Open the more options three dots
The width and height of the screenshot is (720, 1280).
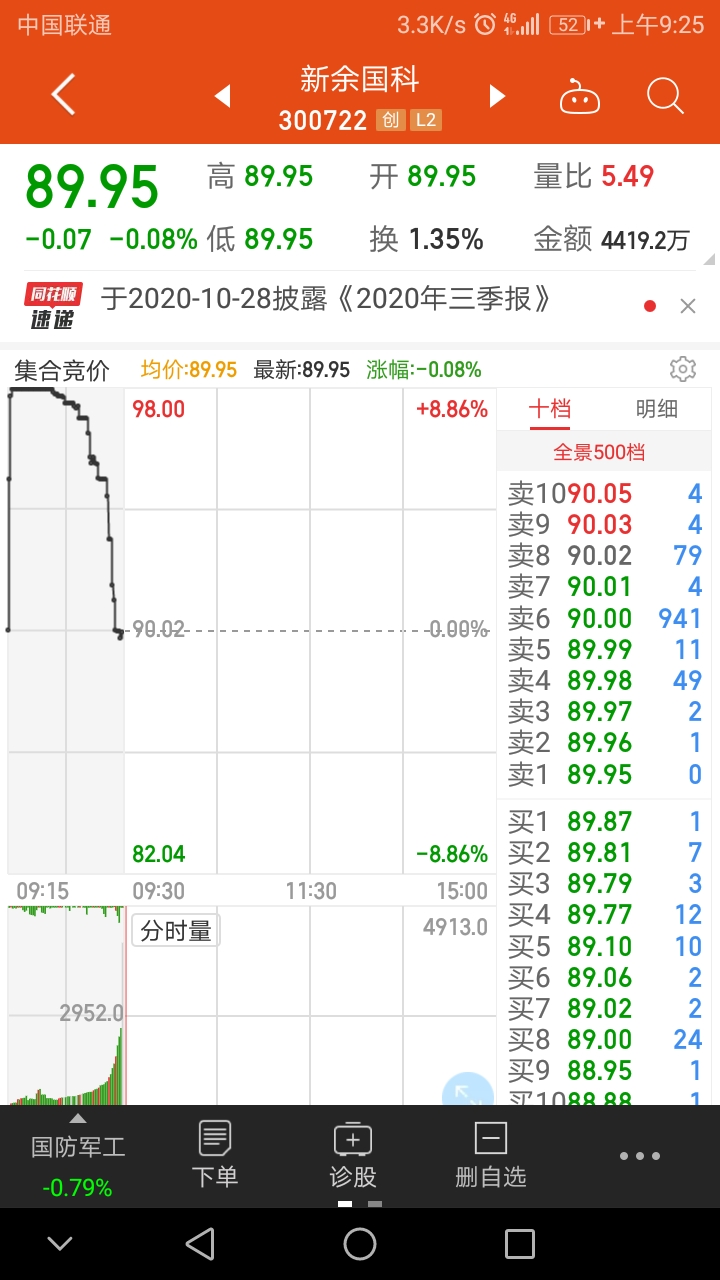click(x=640, y=1156)
